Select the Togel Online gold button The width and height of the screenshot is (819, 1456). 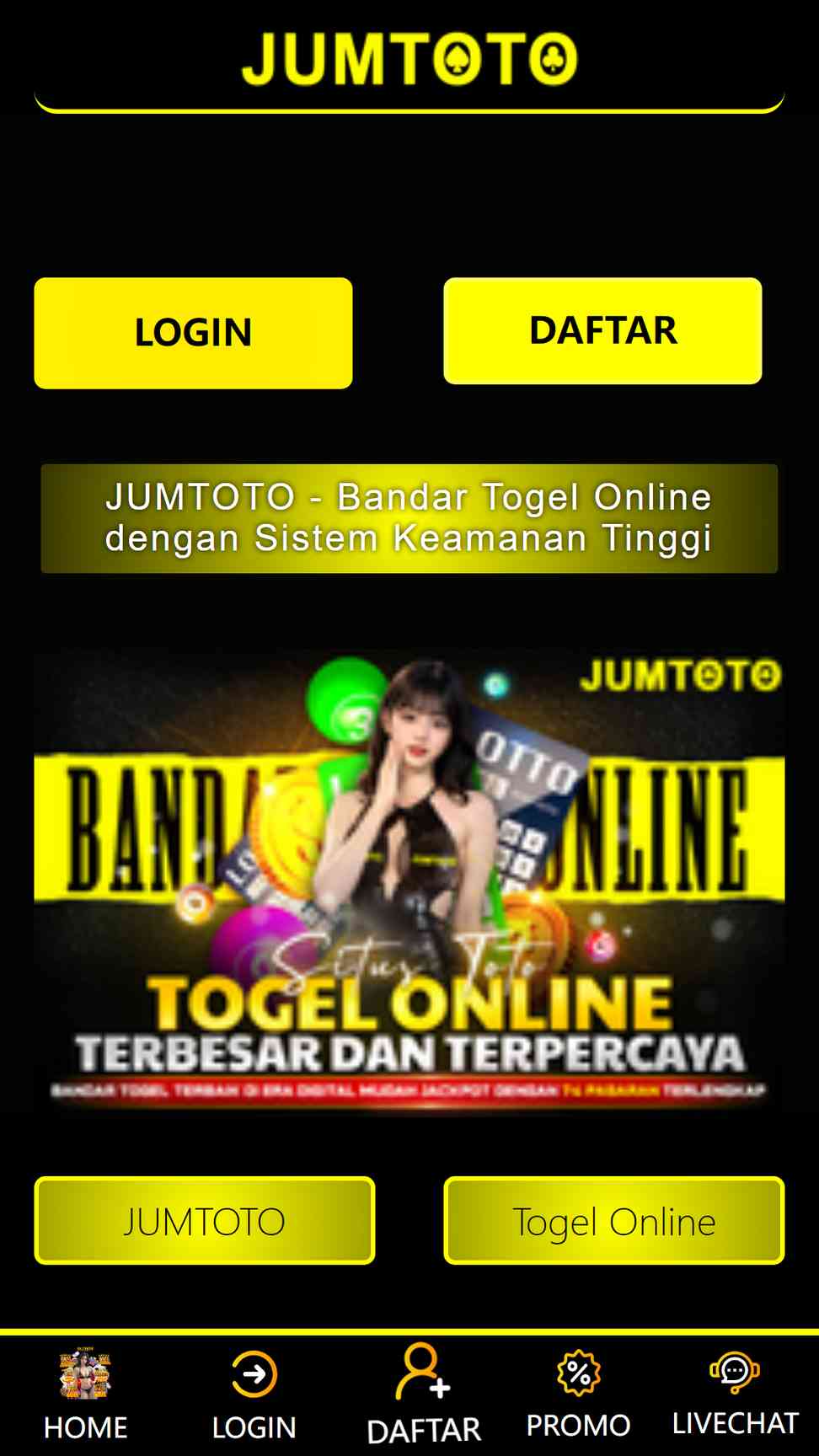click(613, 1221)
